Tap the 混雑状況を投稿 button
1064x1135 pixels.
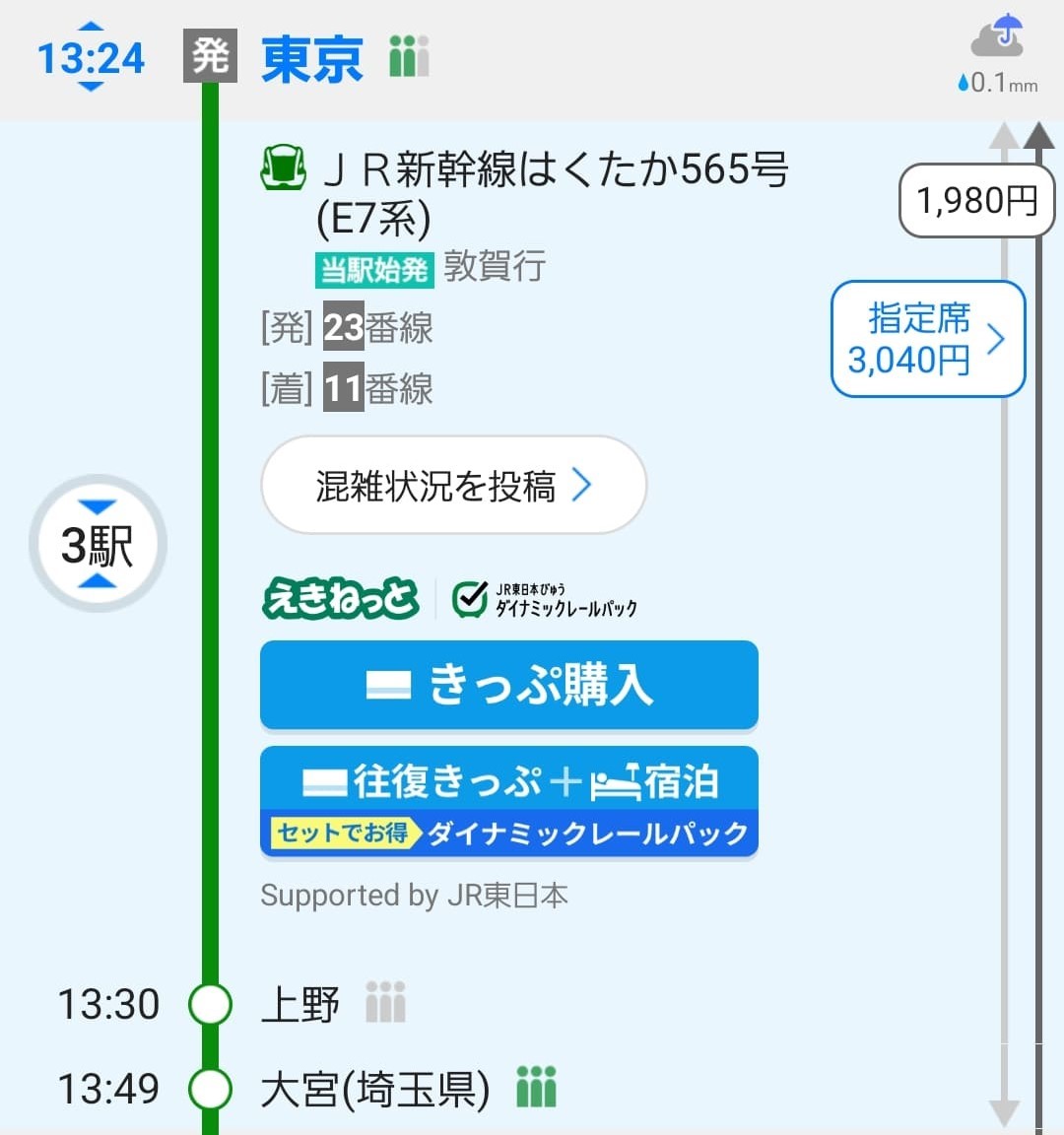pos(453,485)
